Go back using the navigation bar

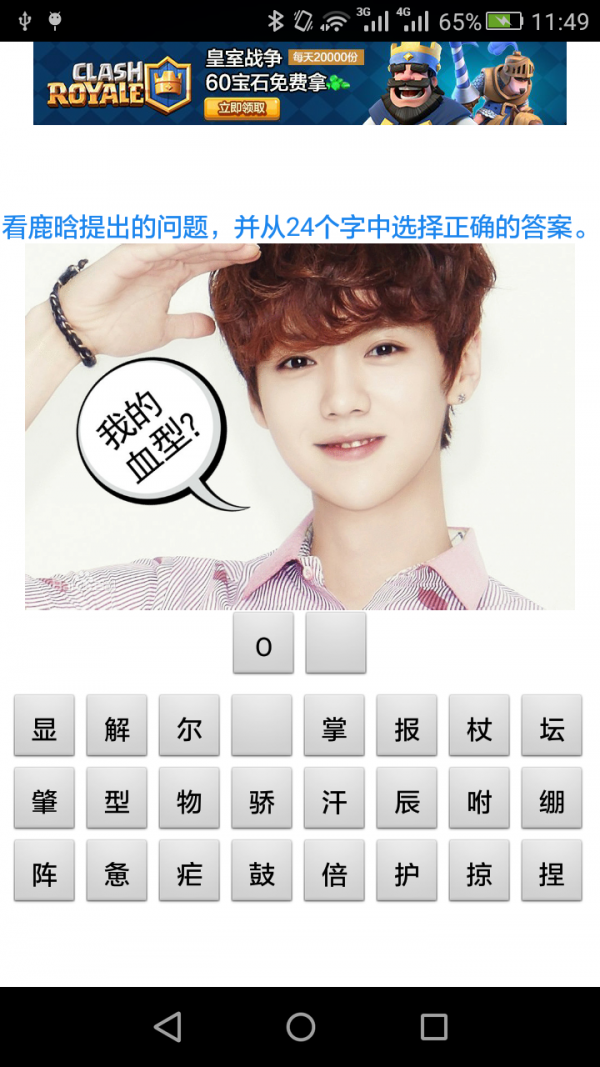[x=167, y=1026]
